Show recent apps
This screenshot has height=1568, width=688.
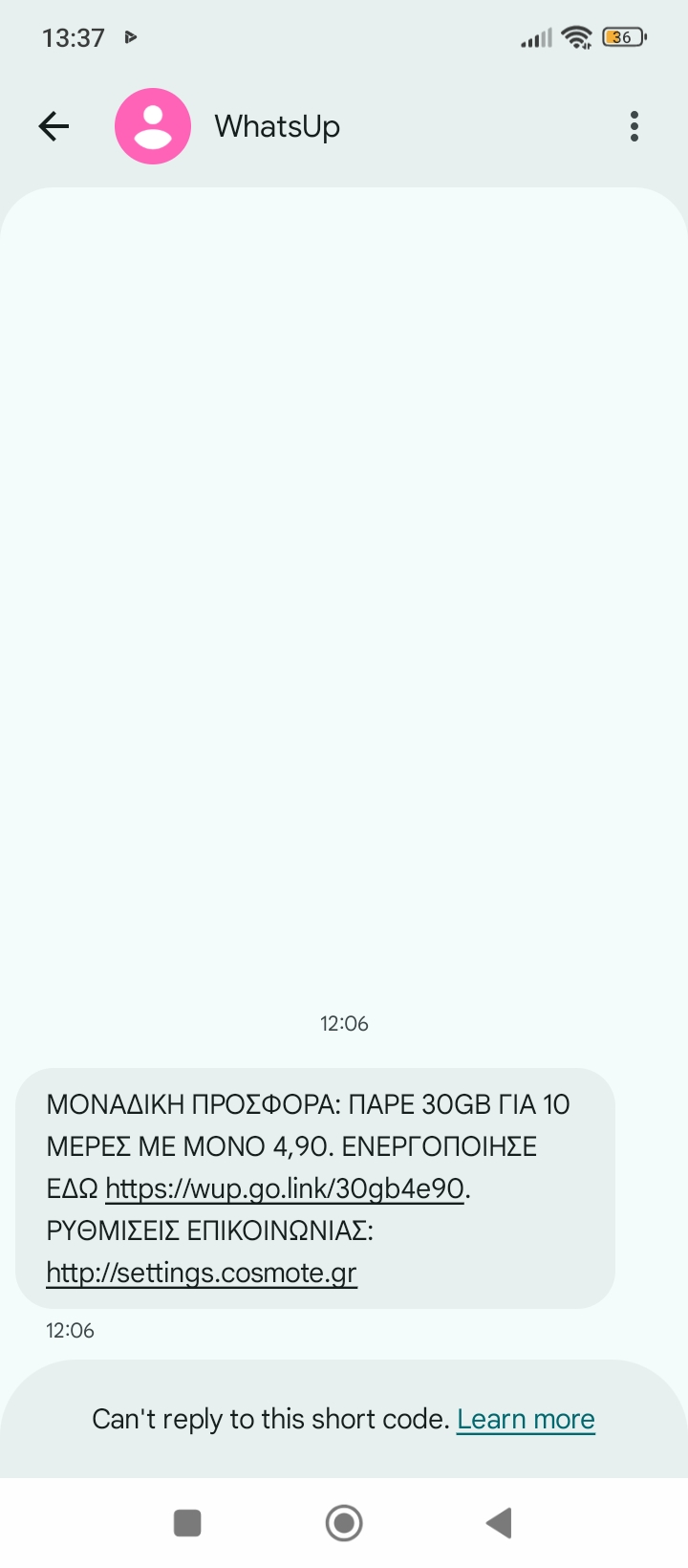[187, 1522]
